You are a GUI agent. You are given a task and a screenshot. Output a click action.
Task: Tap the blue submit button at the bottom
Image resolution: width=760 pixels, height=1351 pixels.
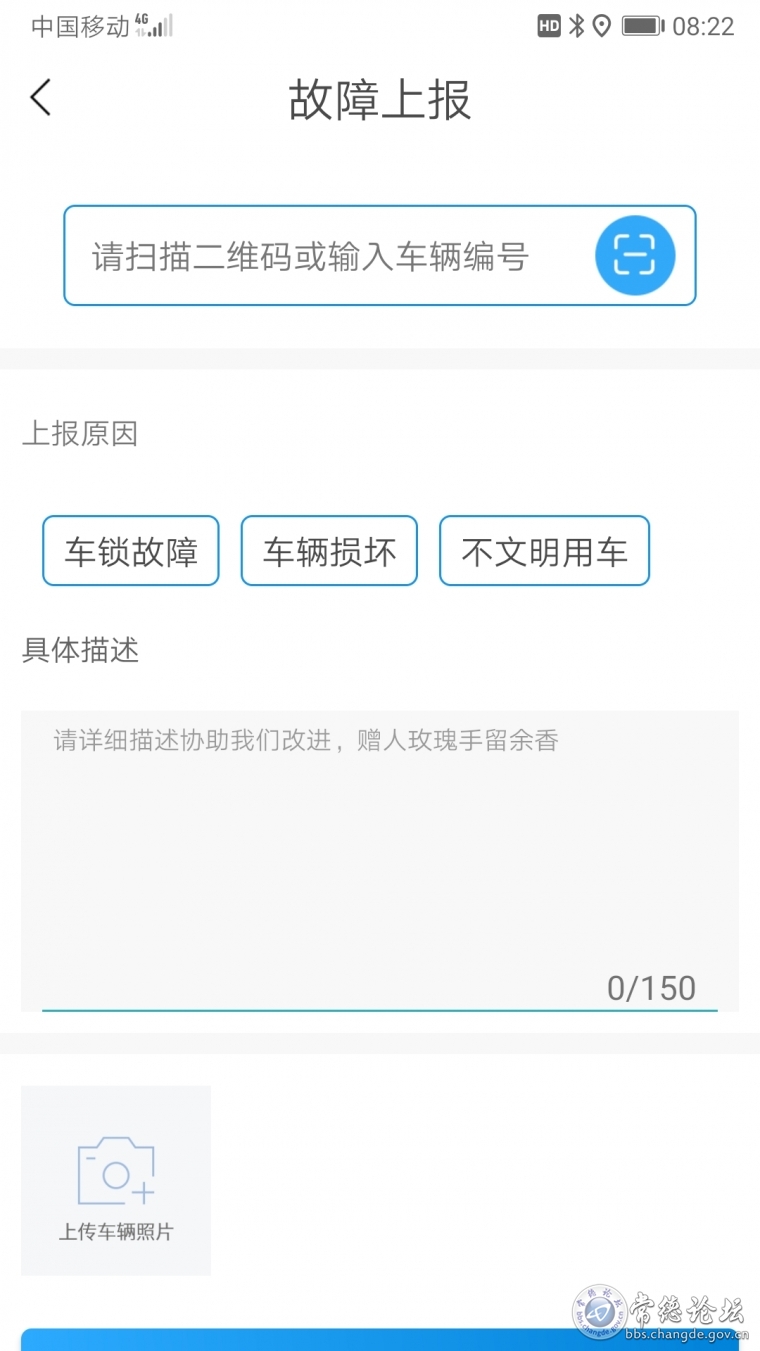380,1340
